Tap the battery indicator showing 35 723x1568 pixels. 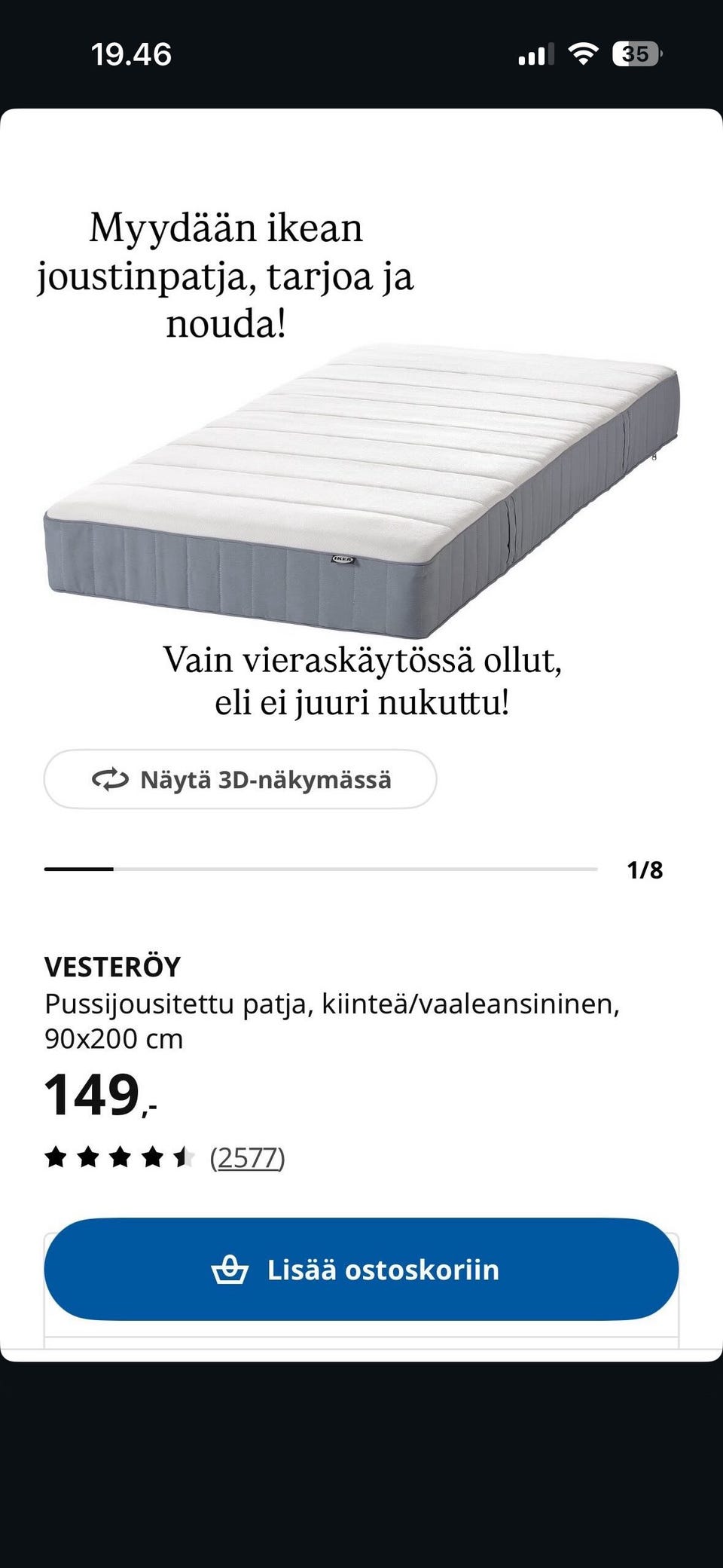click(x=636, y=53)
